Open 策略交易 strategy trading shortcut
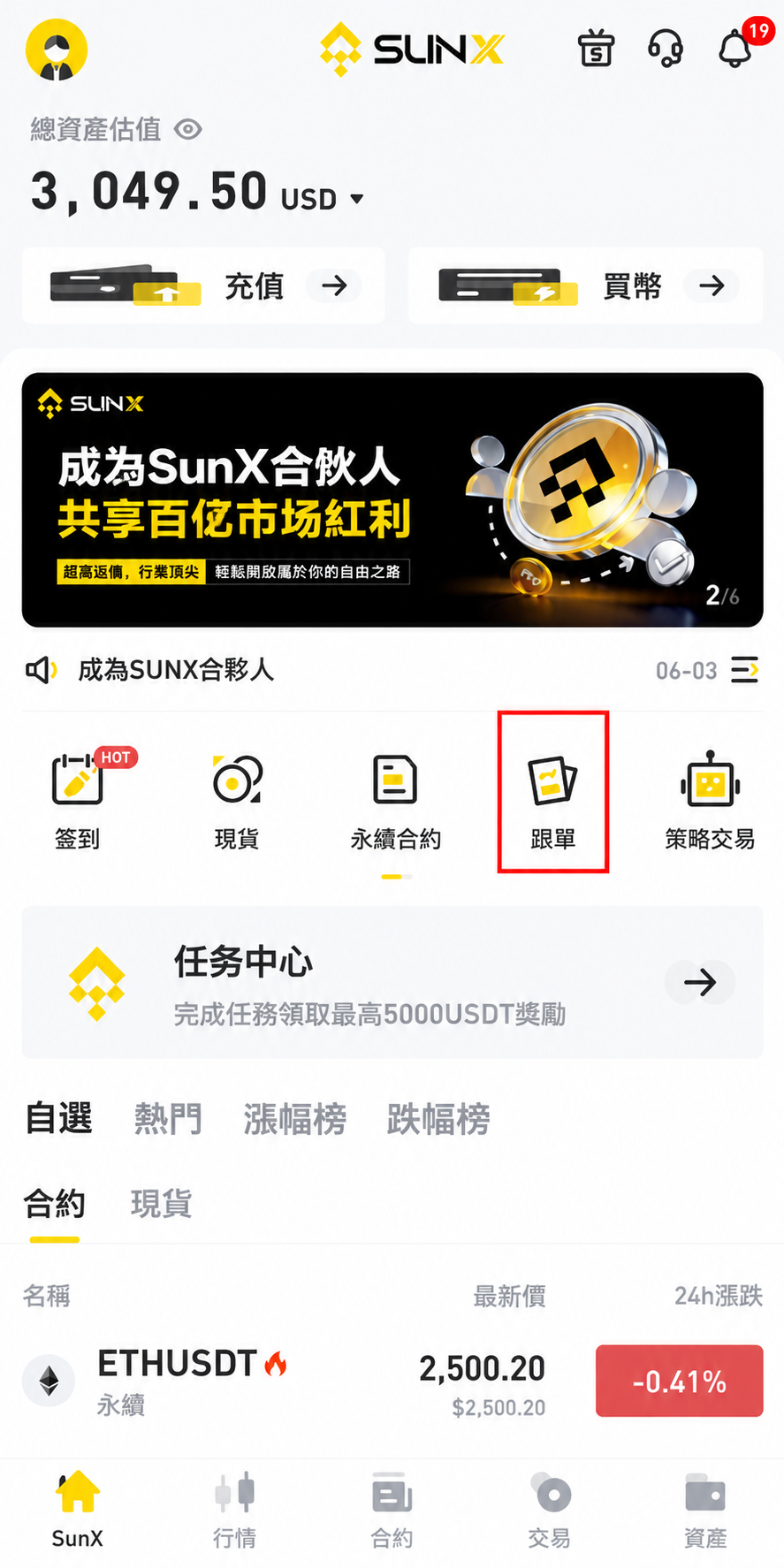The width and height of the screenshot is (784, 1568). click(710, 801)
